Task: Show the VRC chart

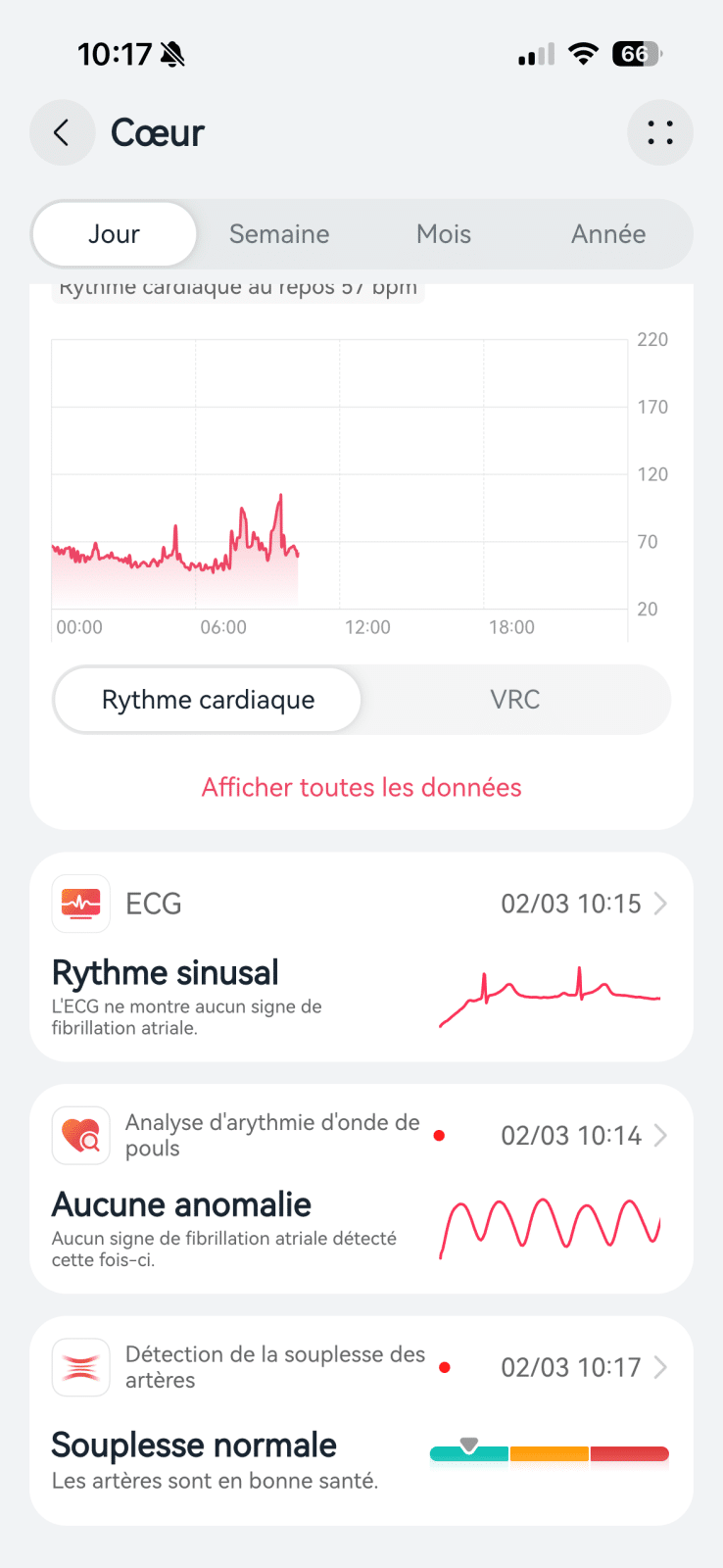Action: pos(514,700)
